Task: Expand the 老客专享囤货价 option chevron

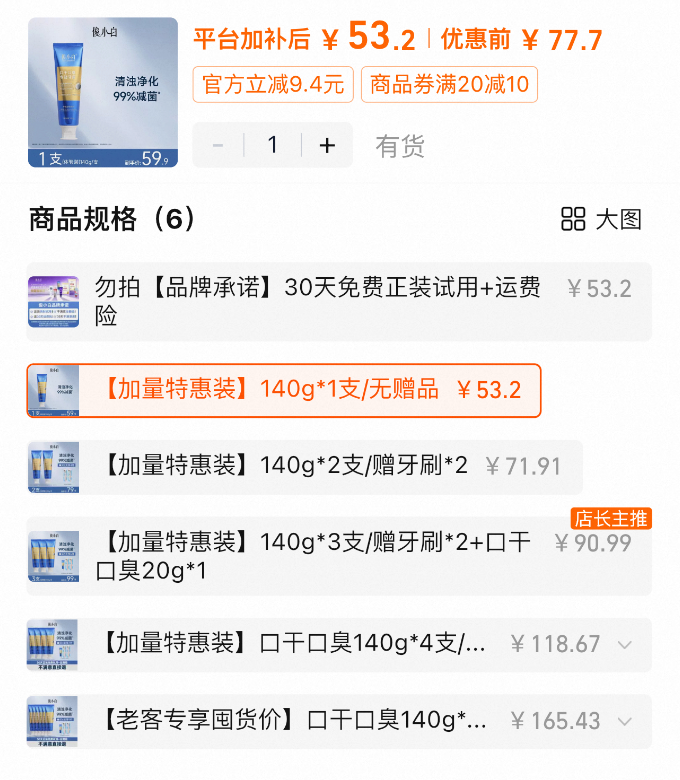Action: point(624,722)
